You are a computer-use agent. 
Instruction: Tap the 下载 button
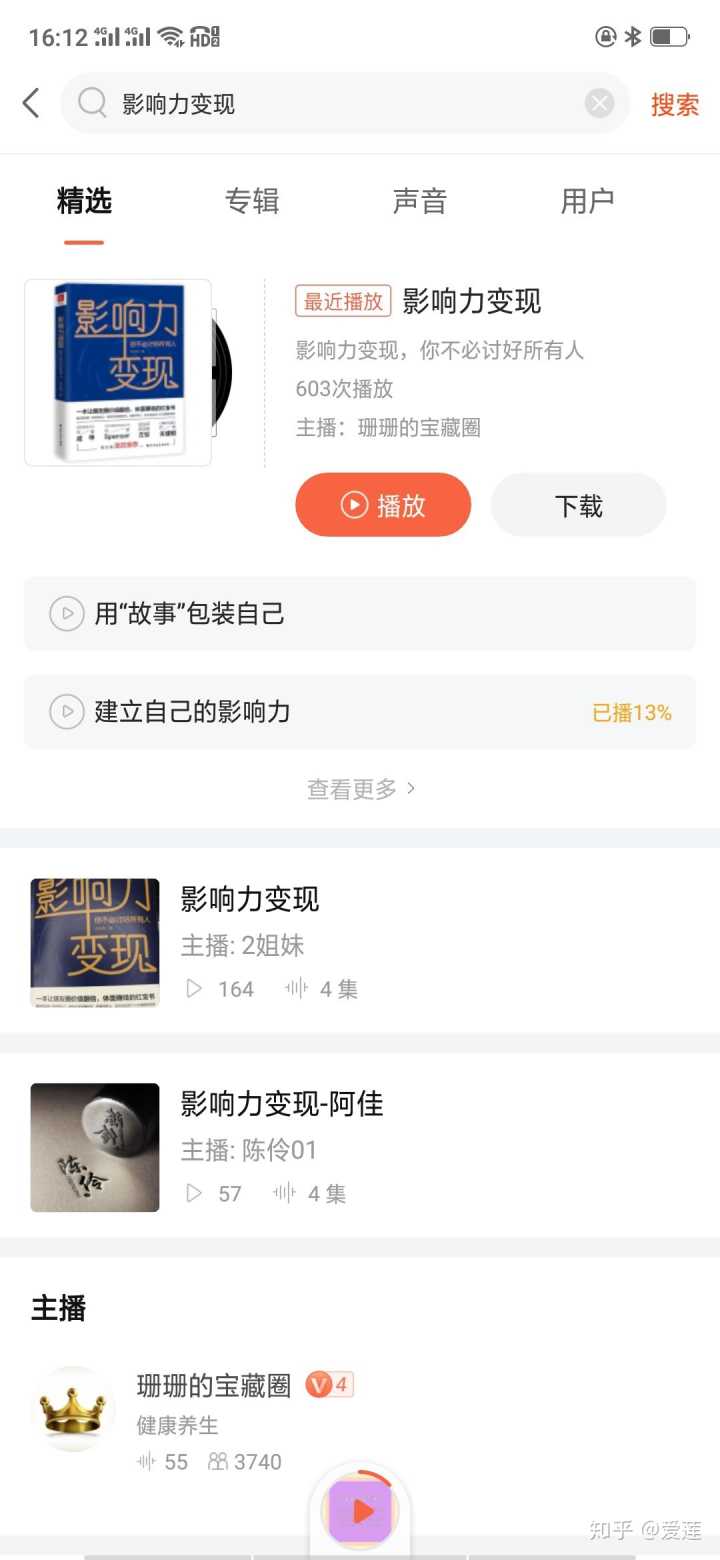(x=578, y=505)
